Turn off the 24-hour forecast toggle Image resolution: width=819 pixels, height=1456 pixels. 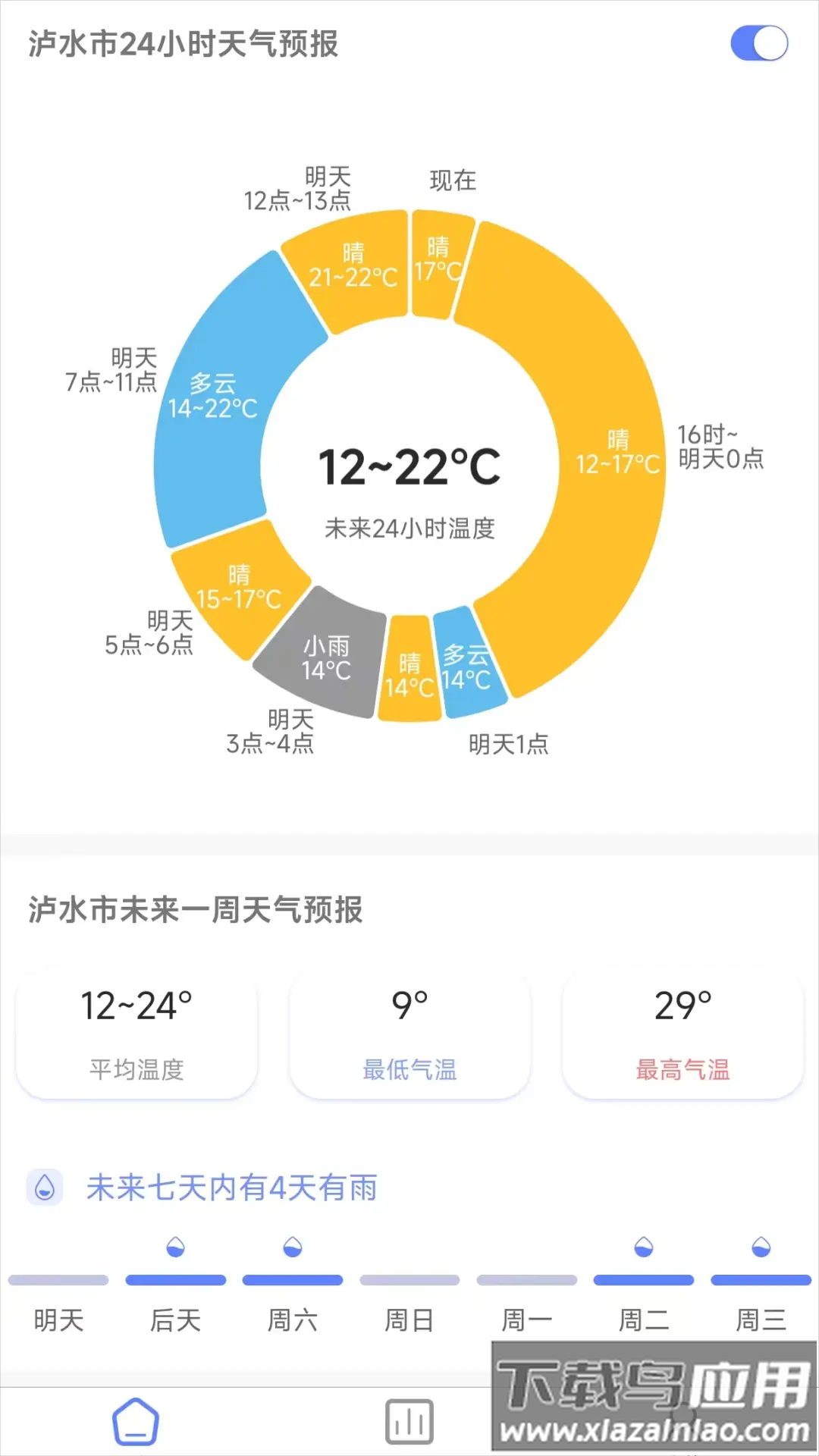[758, 43]
